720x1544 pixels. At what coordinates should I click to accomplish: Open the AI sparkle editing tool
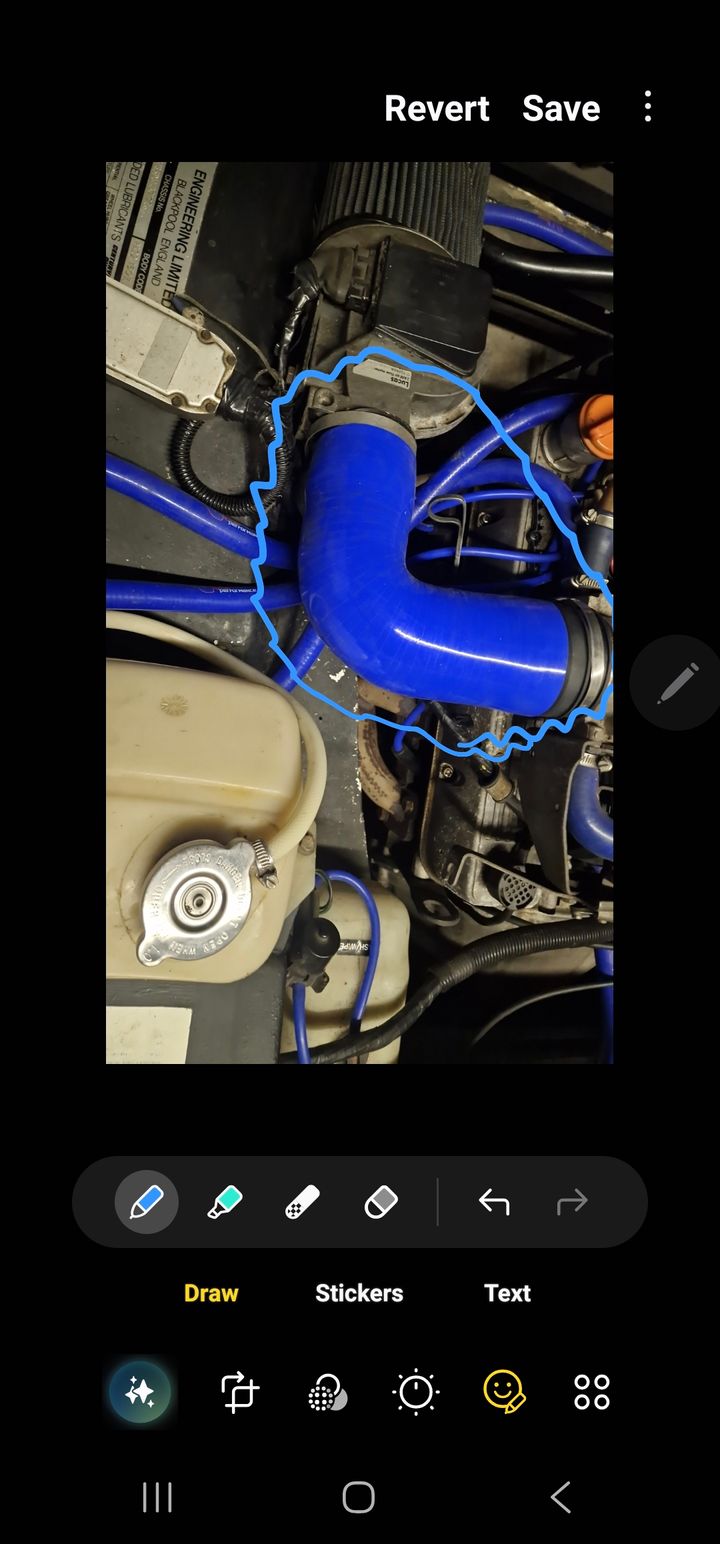[140, 1392]
